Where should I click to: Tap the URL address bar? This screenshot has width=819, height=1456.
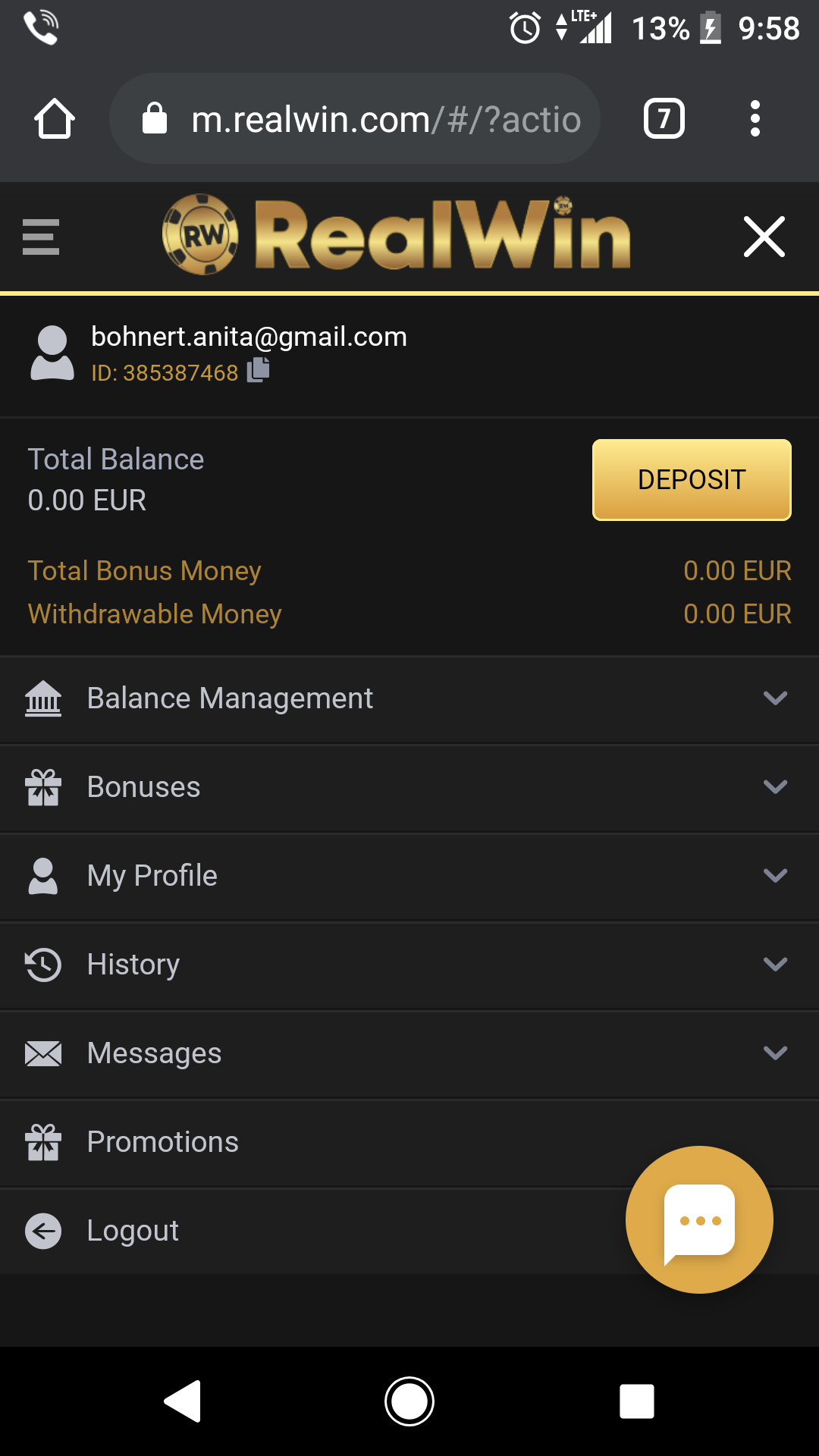(355, 119)
